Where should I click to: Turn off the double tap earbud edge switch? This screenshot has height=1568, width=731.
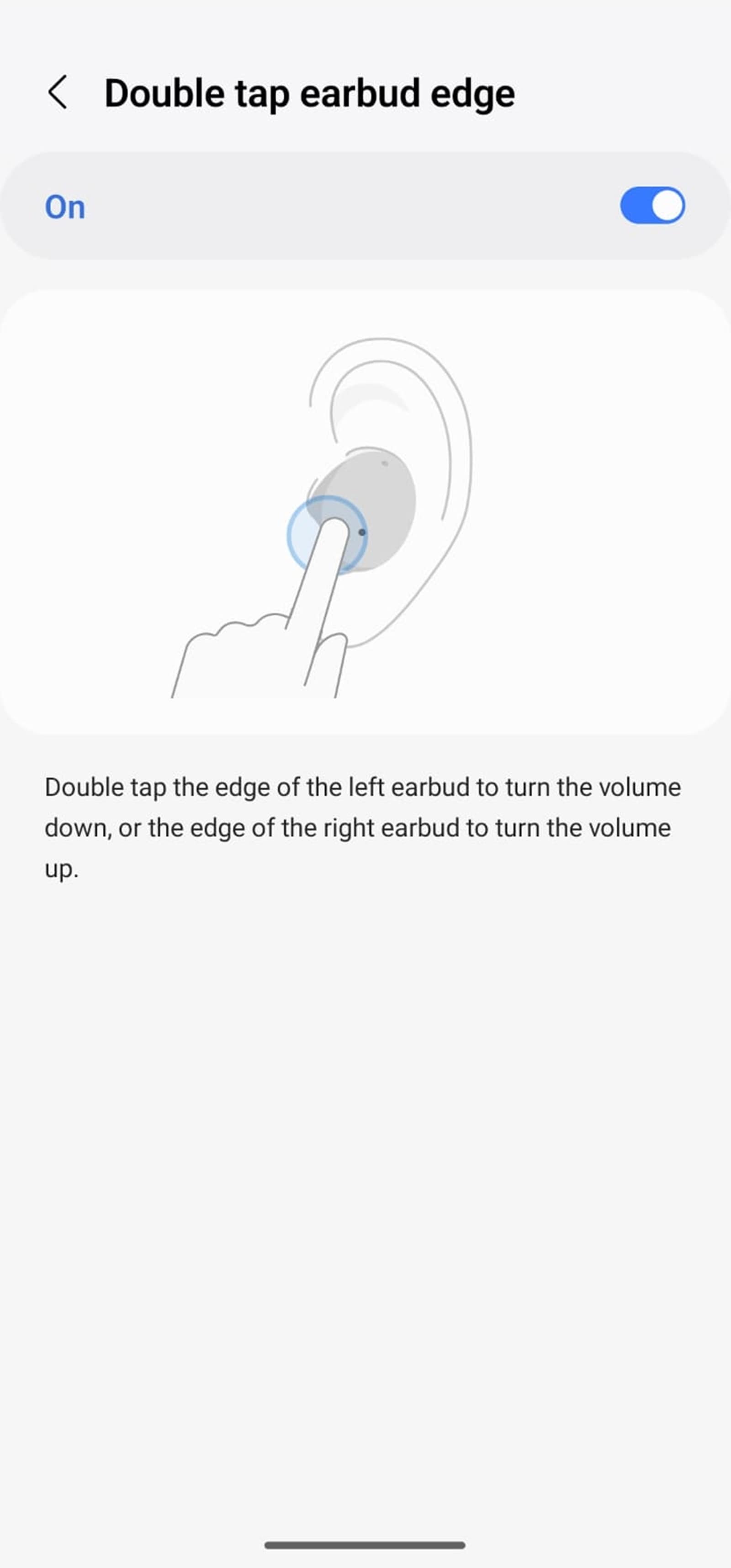(652, 206)
